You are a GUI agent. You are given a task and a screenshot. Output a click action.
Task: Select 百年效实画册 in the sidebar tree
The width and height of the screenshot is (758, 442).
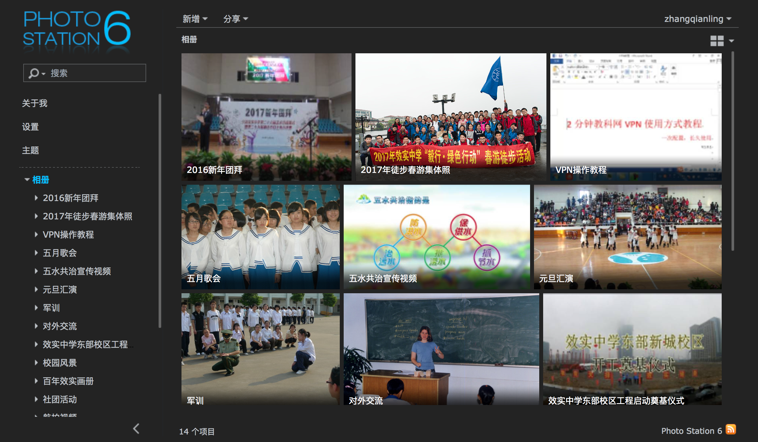tap(68, 381)
